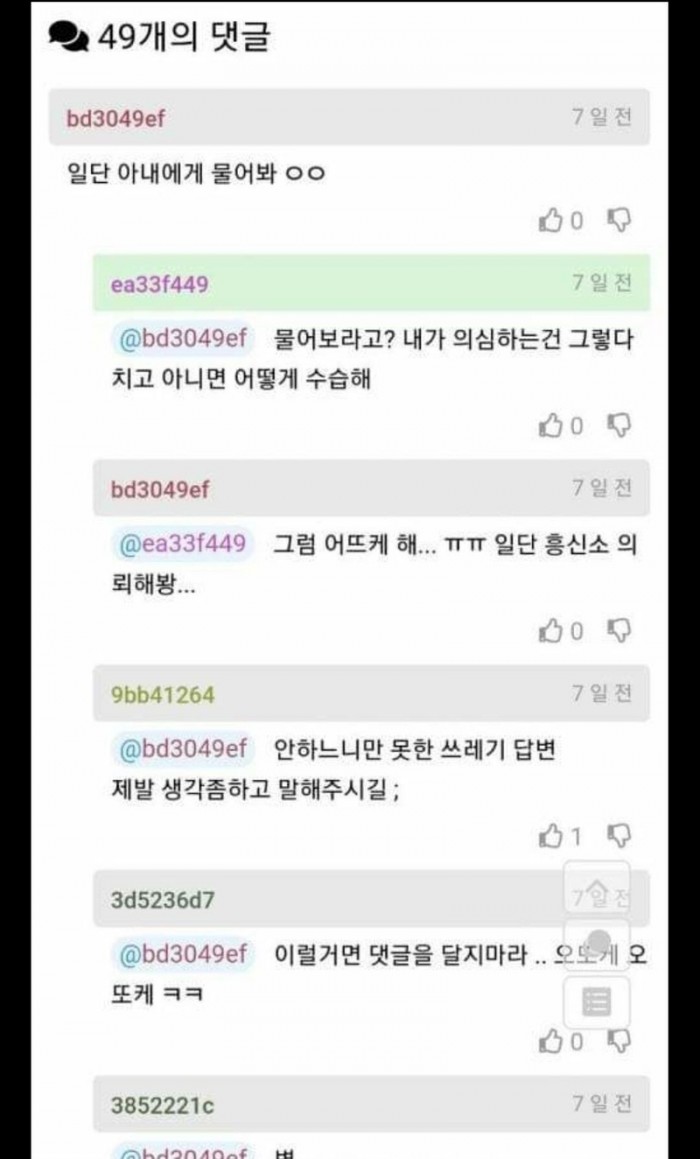This screenshot has width=700, height=1159.
Task: Like 3d5236d7's reply
Action: 552,1042
